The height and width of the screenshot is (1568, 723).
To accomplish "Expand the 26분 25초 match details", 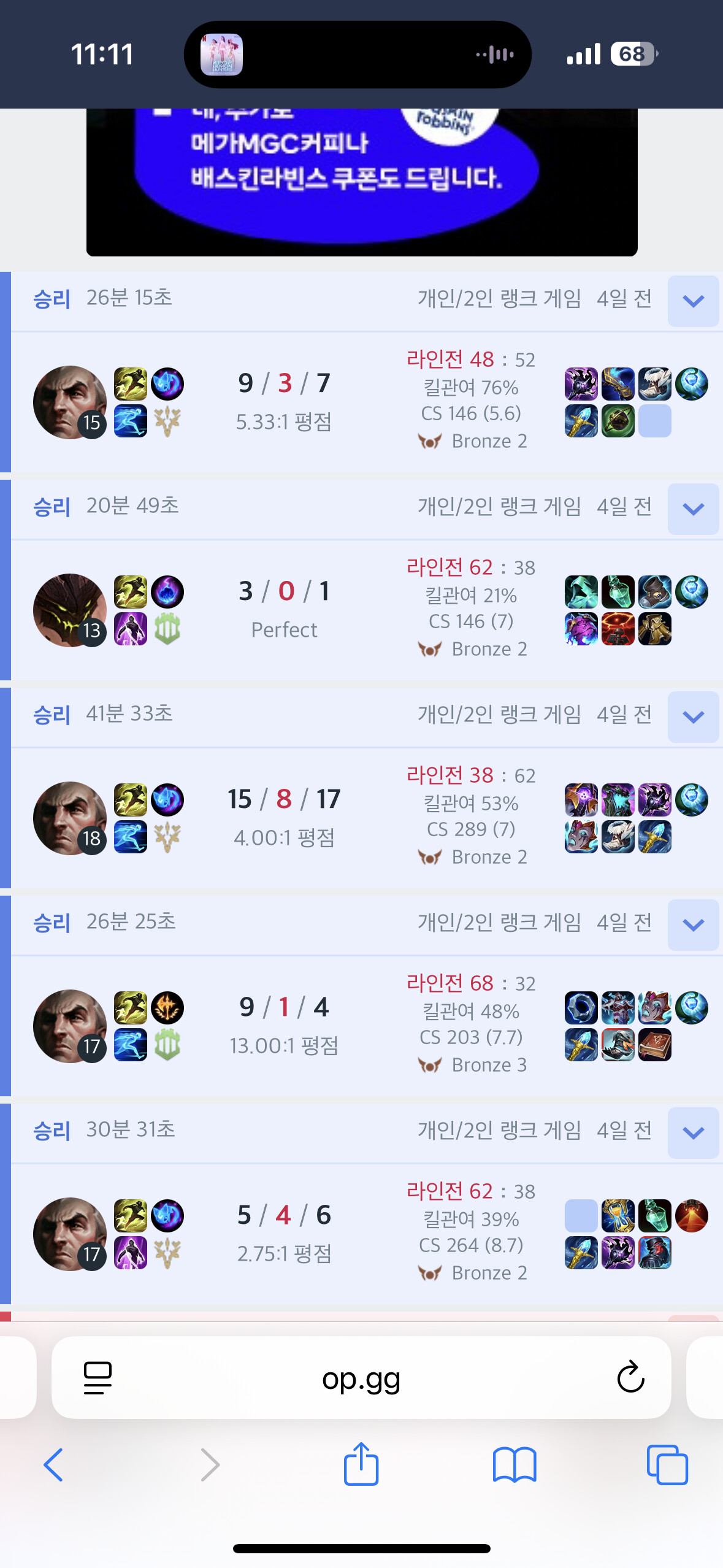I will coord(693,924).
